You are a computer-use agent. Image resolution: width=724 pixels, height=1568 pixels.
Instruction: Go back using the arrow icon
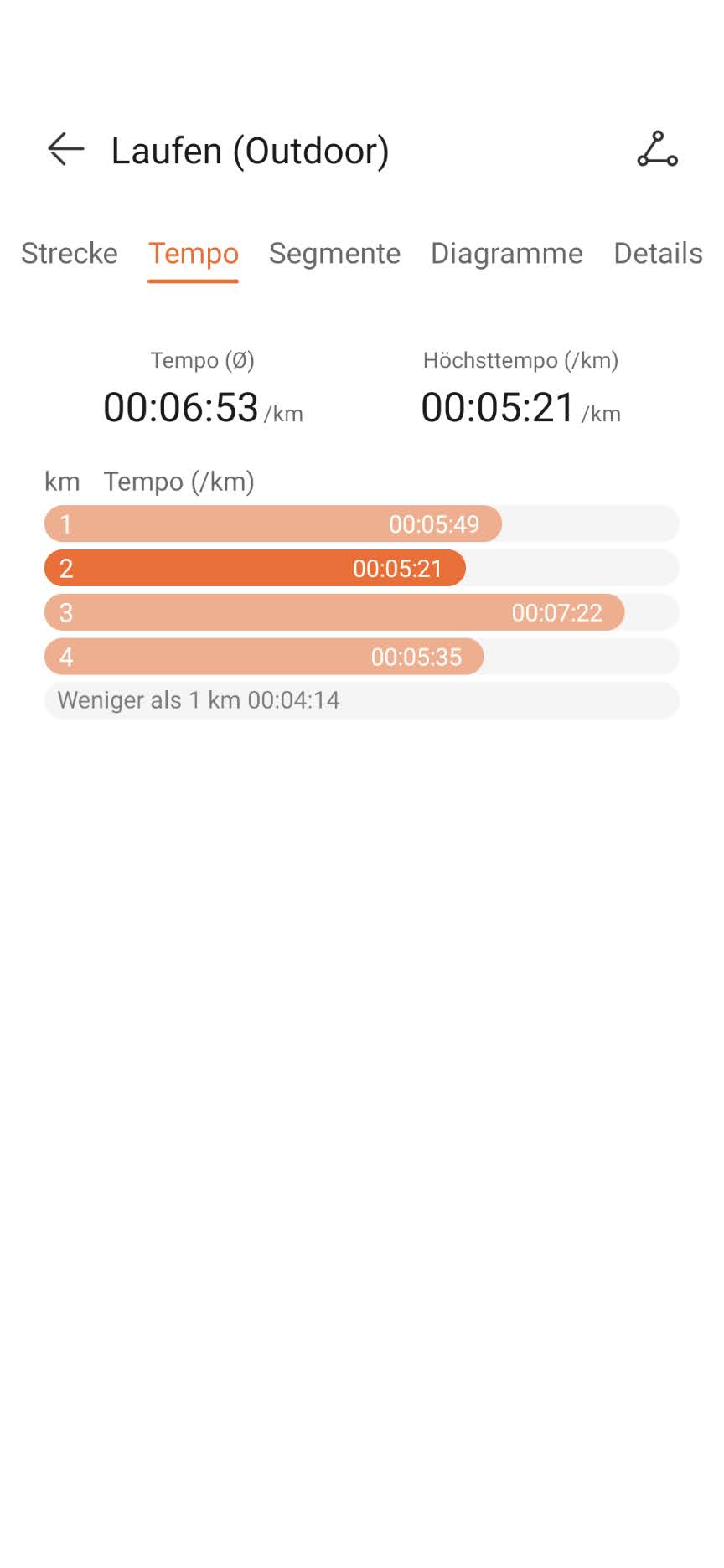65,150
